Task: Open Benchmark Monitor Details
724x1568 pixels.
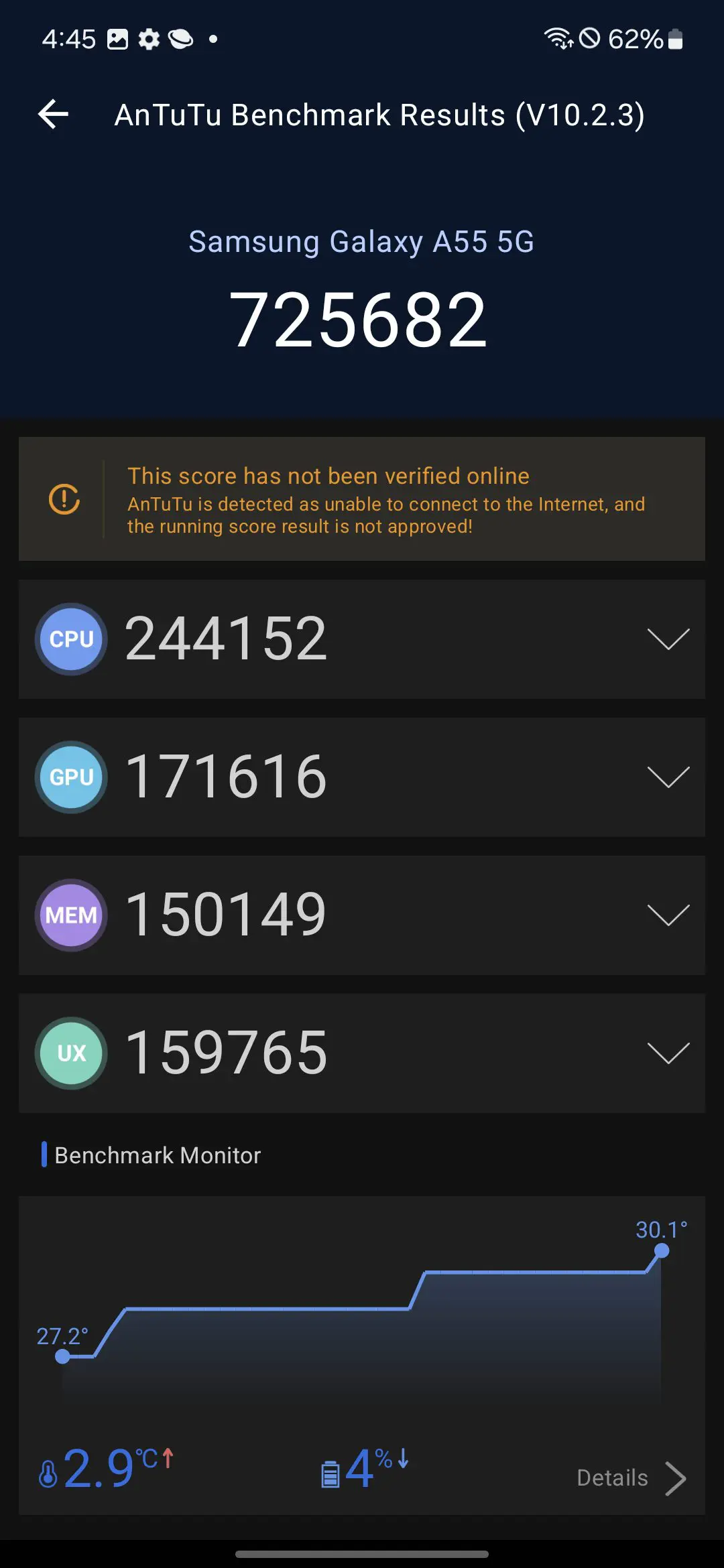Action: click(631, 1478)
